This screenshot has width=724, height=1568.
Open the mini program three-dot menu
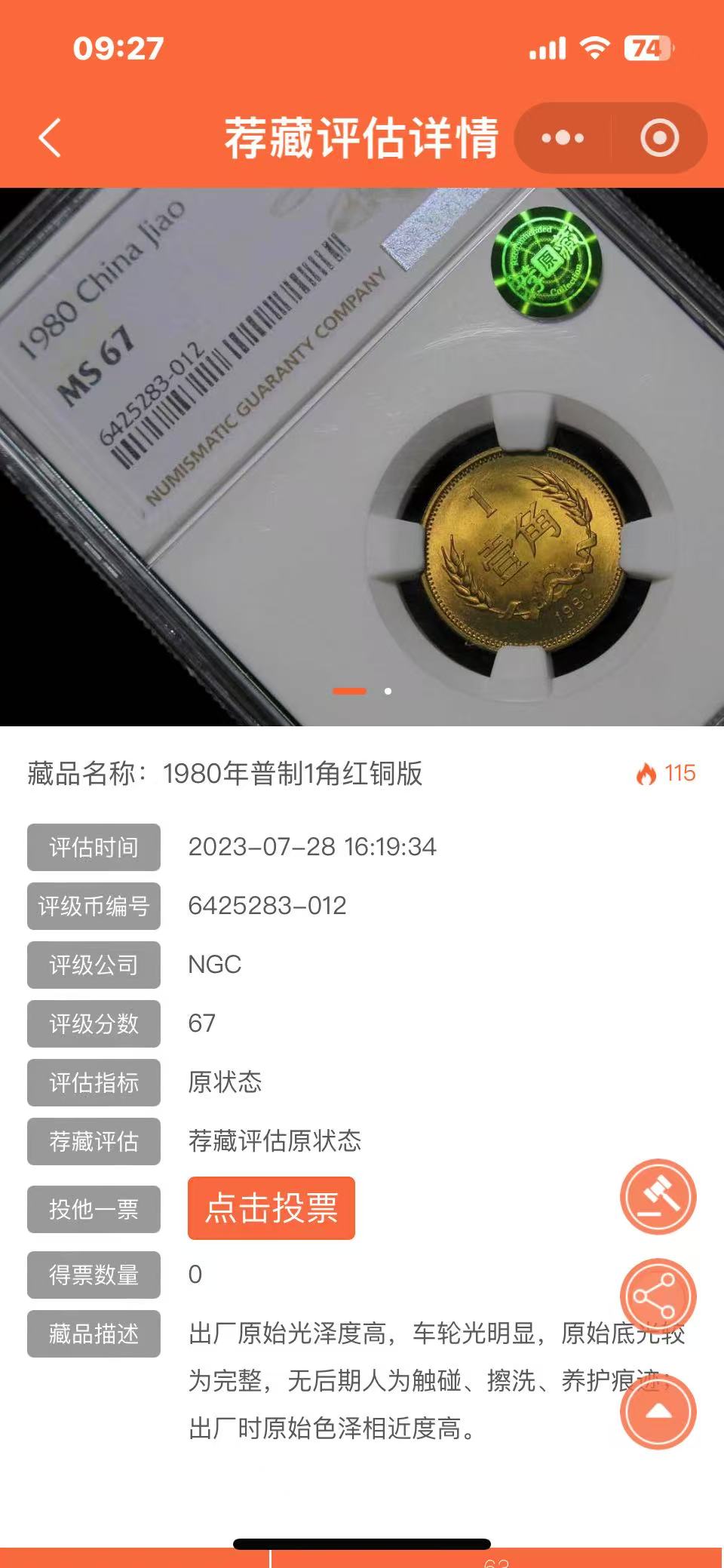tap(563, 138)
